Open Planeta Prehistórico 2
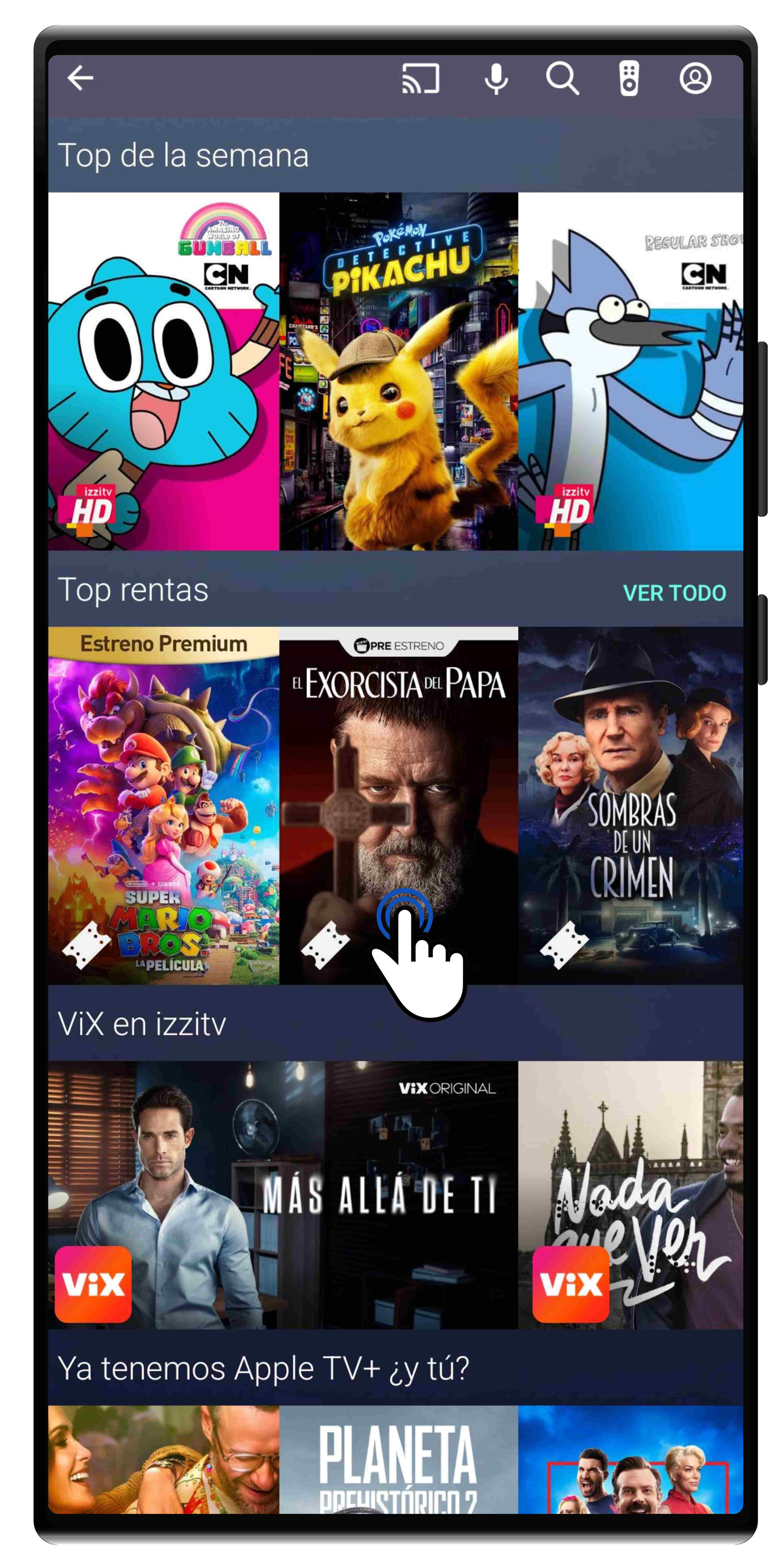Image resolution: width=784 pixels, height=1565 pixels. (x=398, y=1458)
